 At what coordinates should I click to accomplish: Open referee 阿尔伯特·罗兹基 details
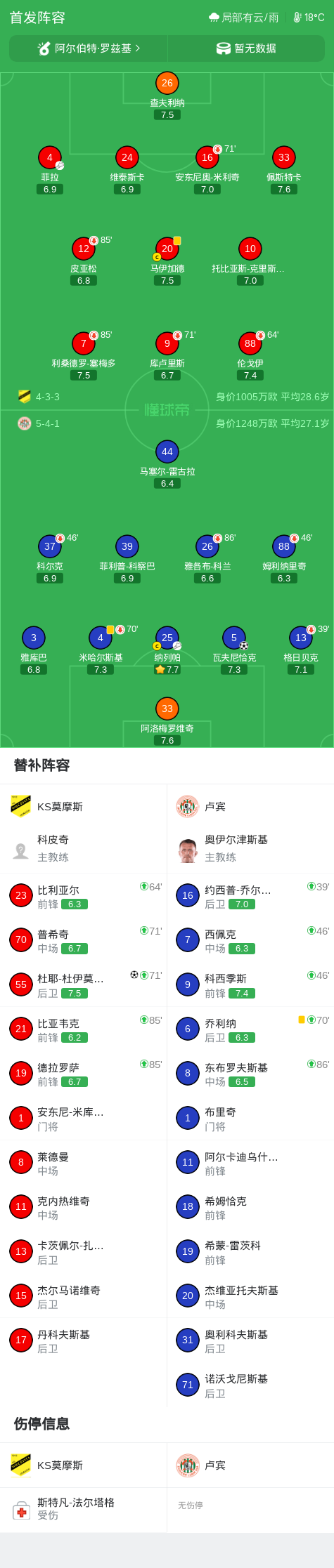pos(89,48)
